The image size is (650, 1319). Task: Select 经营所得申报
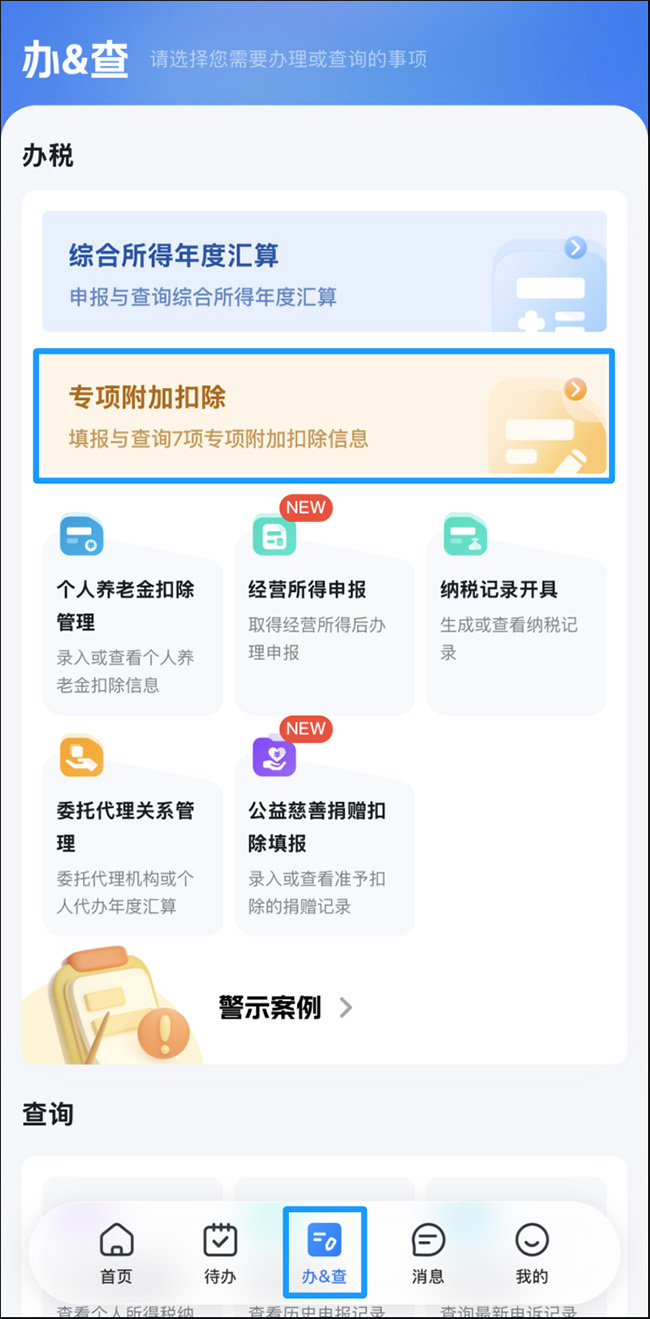(324, 611)
